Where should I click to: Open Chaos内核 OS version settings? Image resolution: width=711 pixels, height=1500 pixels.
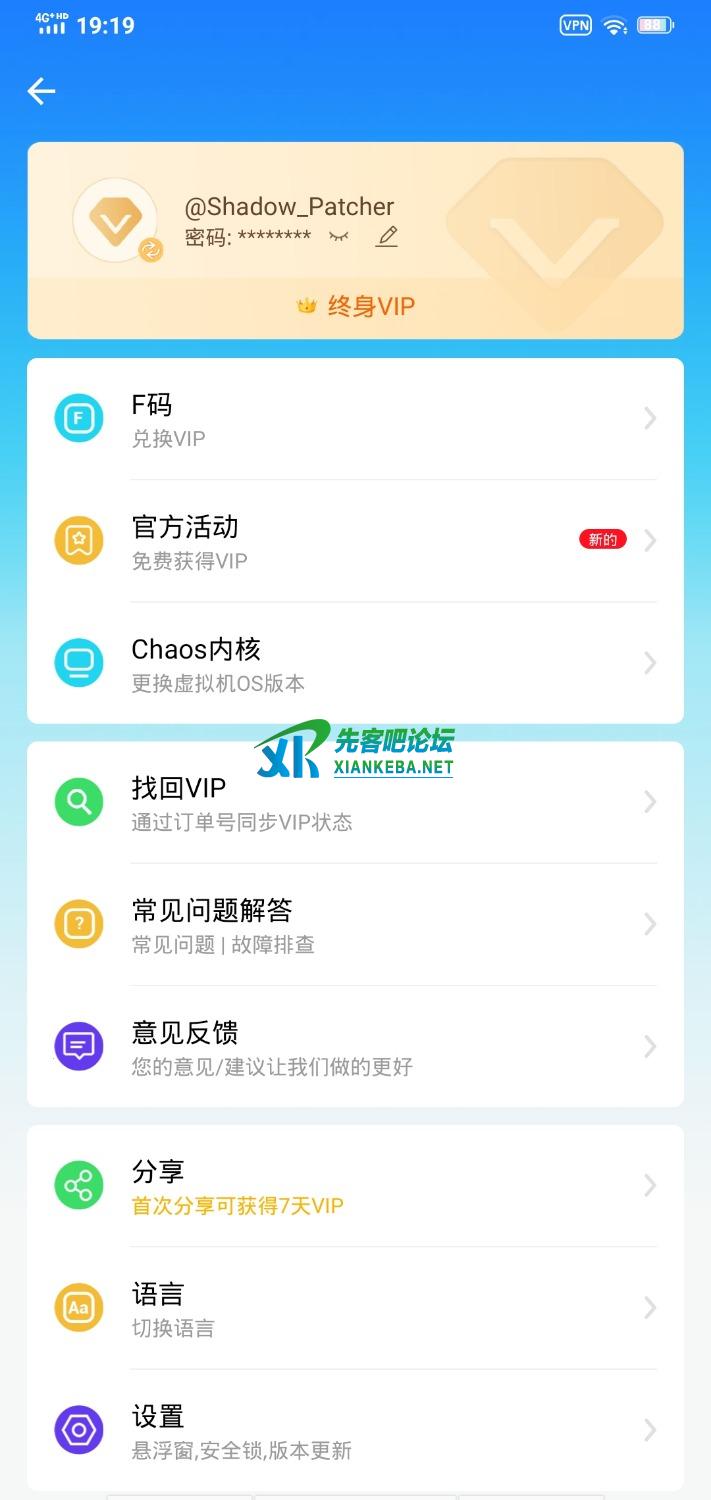(x=355, y=663)
